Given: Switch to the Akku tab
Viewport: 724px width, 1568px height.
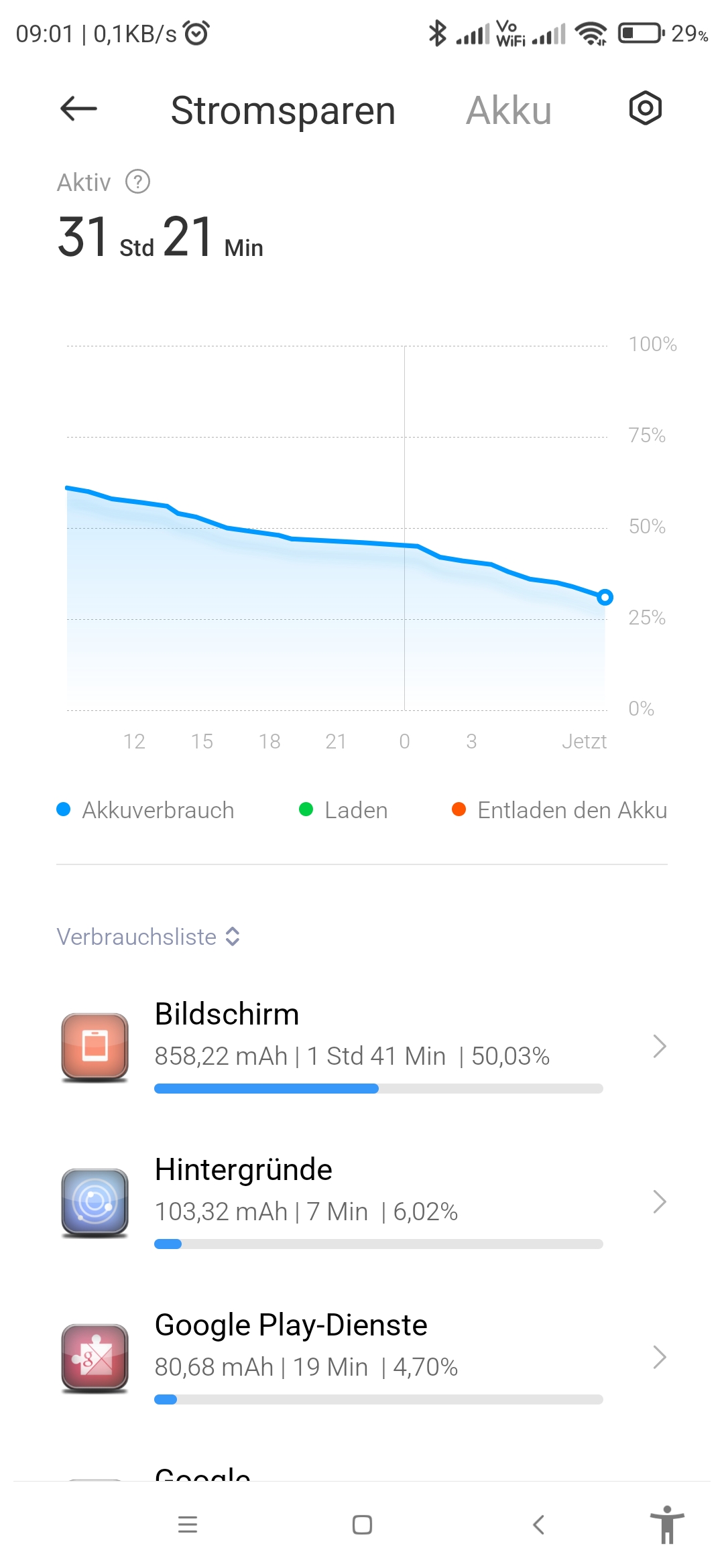Looking at the screenshot, I should point(509,111).
